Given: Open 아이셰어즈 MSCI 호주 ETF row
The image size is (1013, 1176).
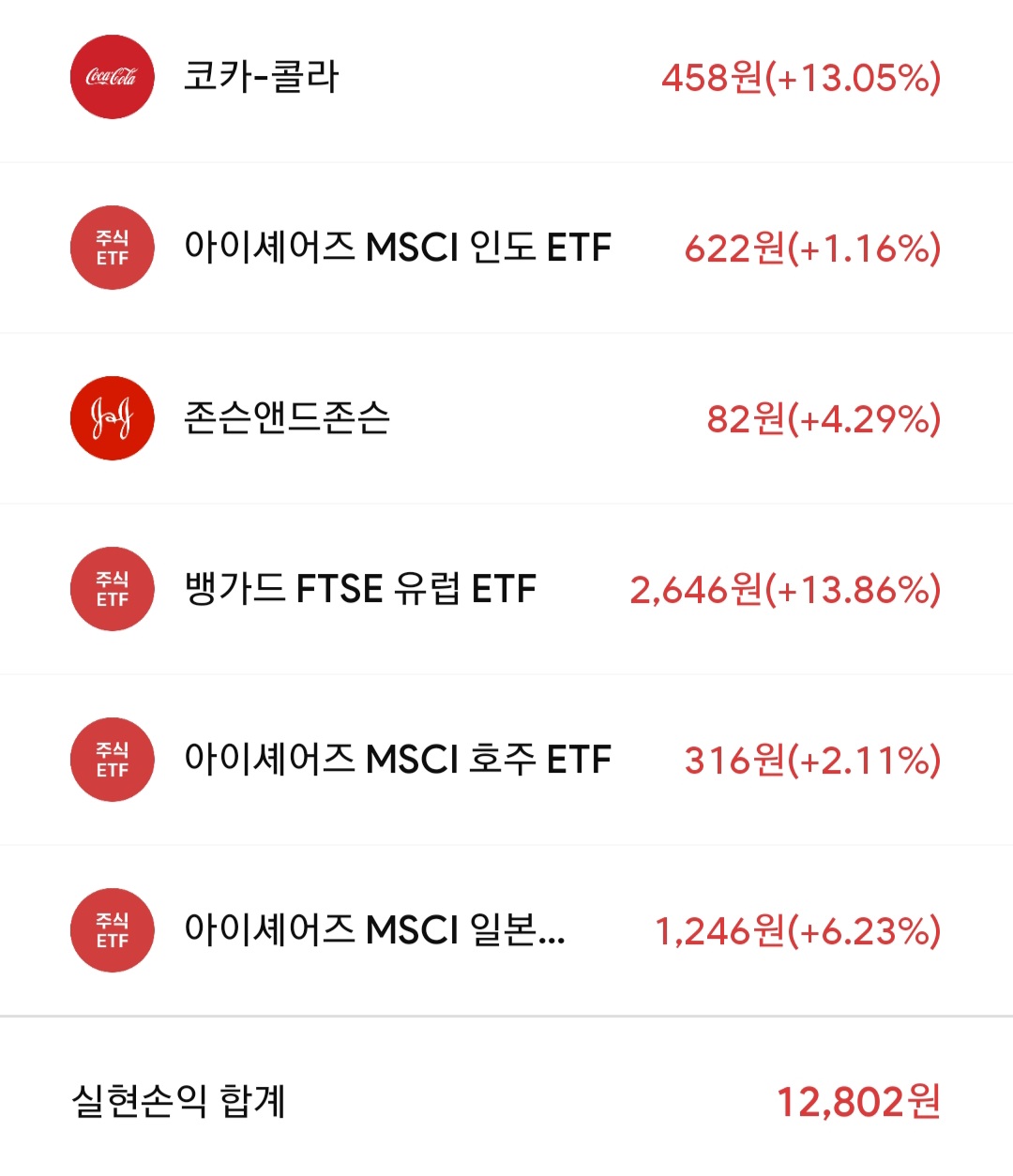Looking at the screenshot, I should 506,760.
